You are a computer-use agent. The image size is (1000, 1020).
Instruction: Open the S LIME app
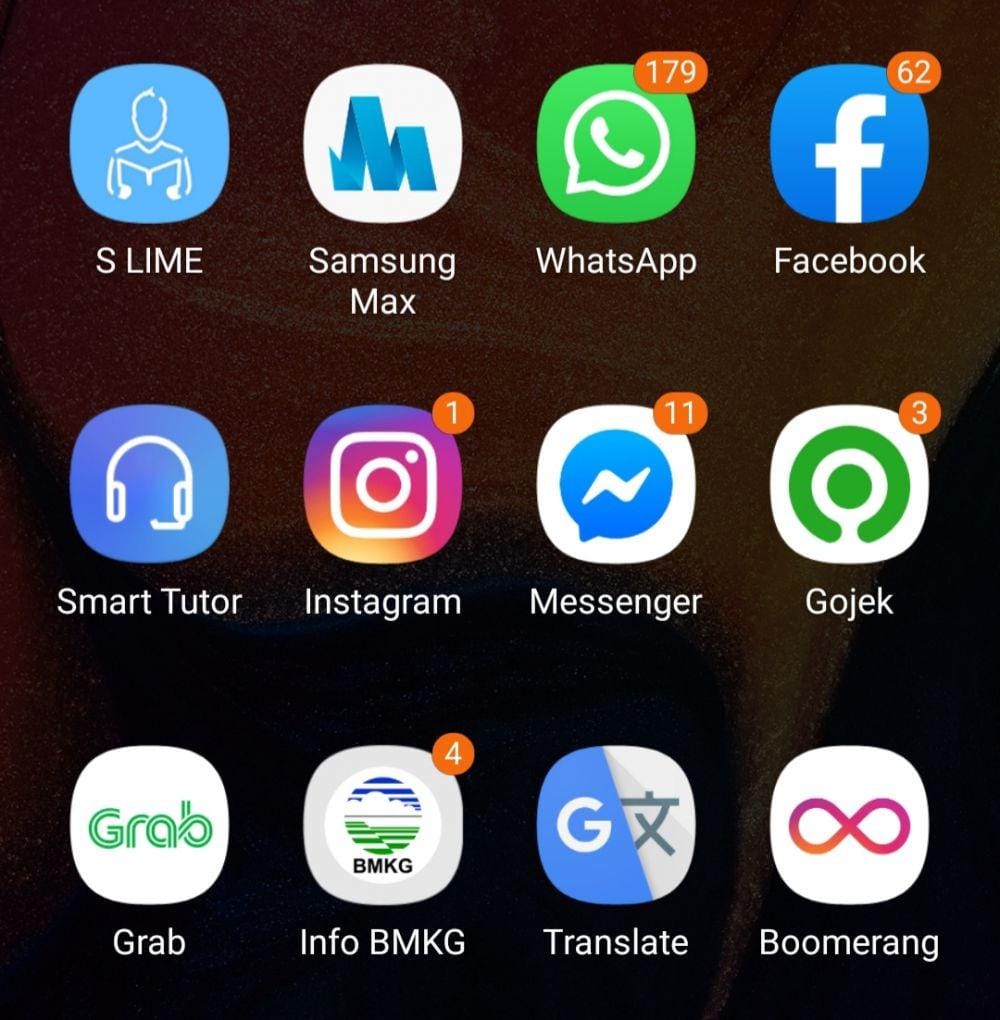(149, 143)
